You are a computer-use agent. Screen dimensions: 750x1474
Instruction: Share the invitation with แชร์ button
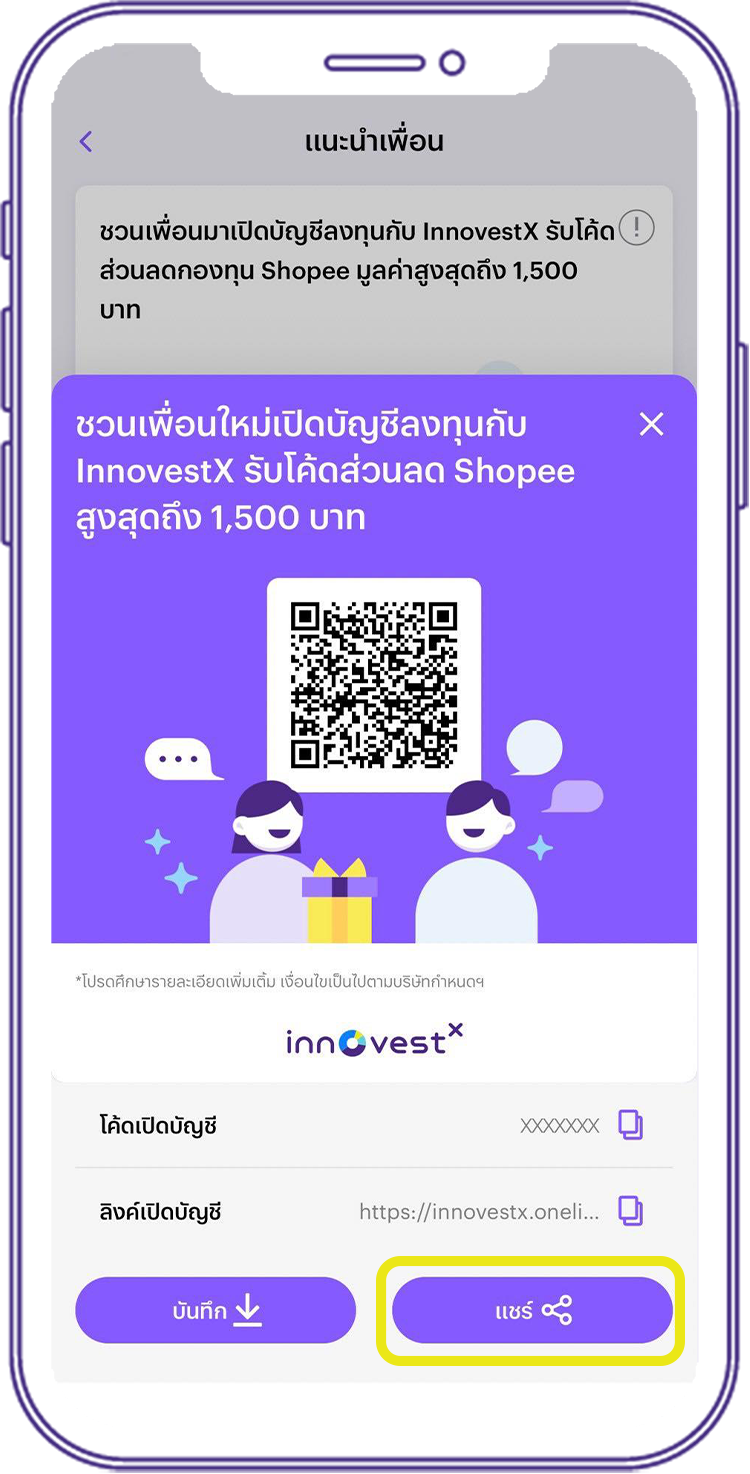click(532, 1310)
